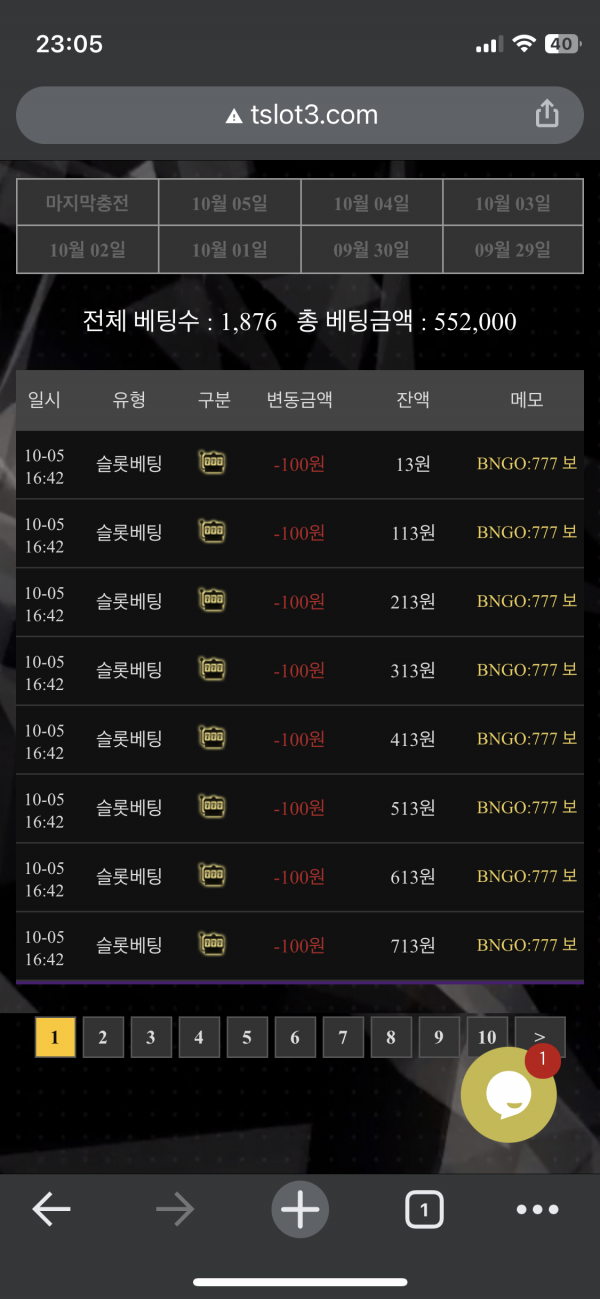The image size is (600, 1299).
Task: Go to page 2 of results
Action: click(x=103, y=1037)
